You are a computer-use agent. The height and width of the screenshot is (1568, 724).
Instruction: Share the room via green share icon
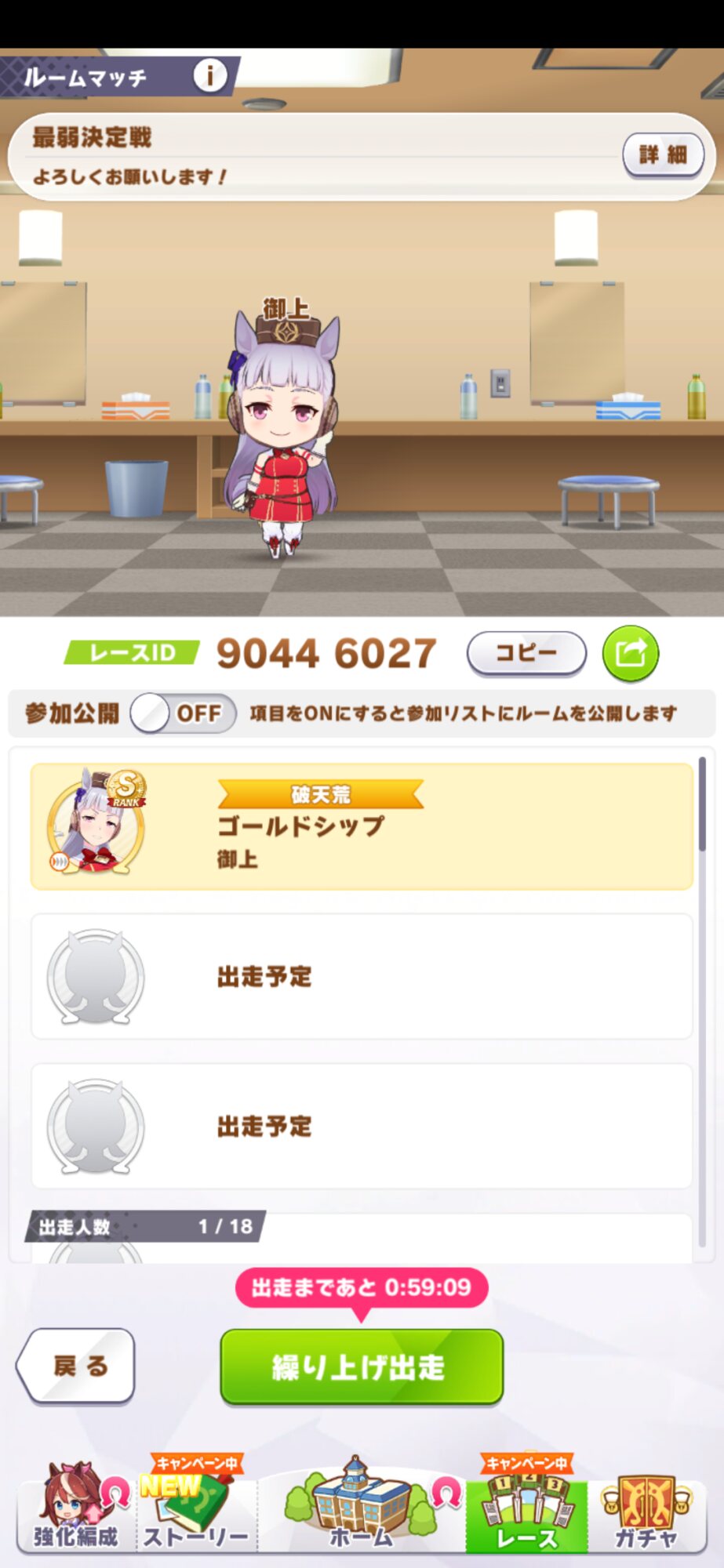pyautogui.click(x=630, y=653)
